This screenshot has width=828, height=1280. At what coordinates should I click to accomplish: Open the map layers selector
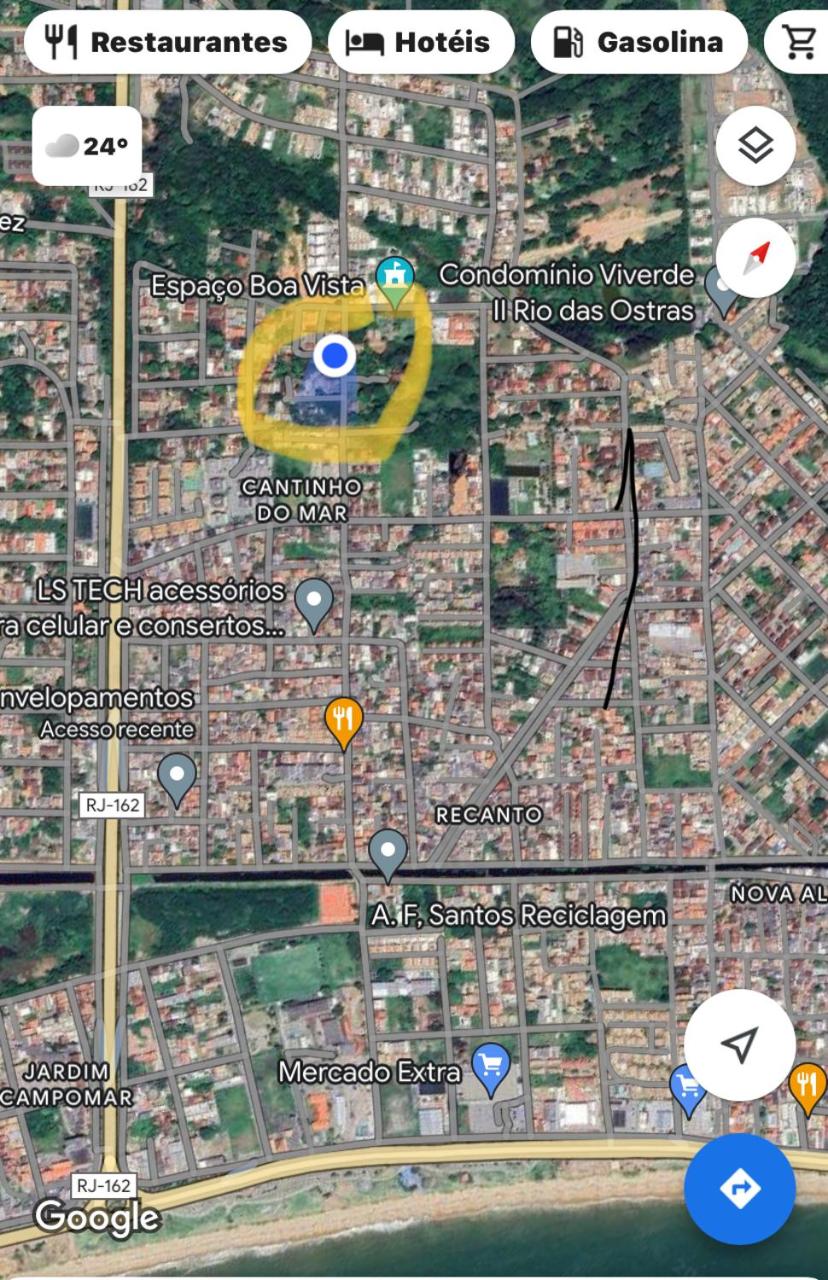pyautogui.click(x=756, y=146)
